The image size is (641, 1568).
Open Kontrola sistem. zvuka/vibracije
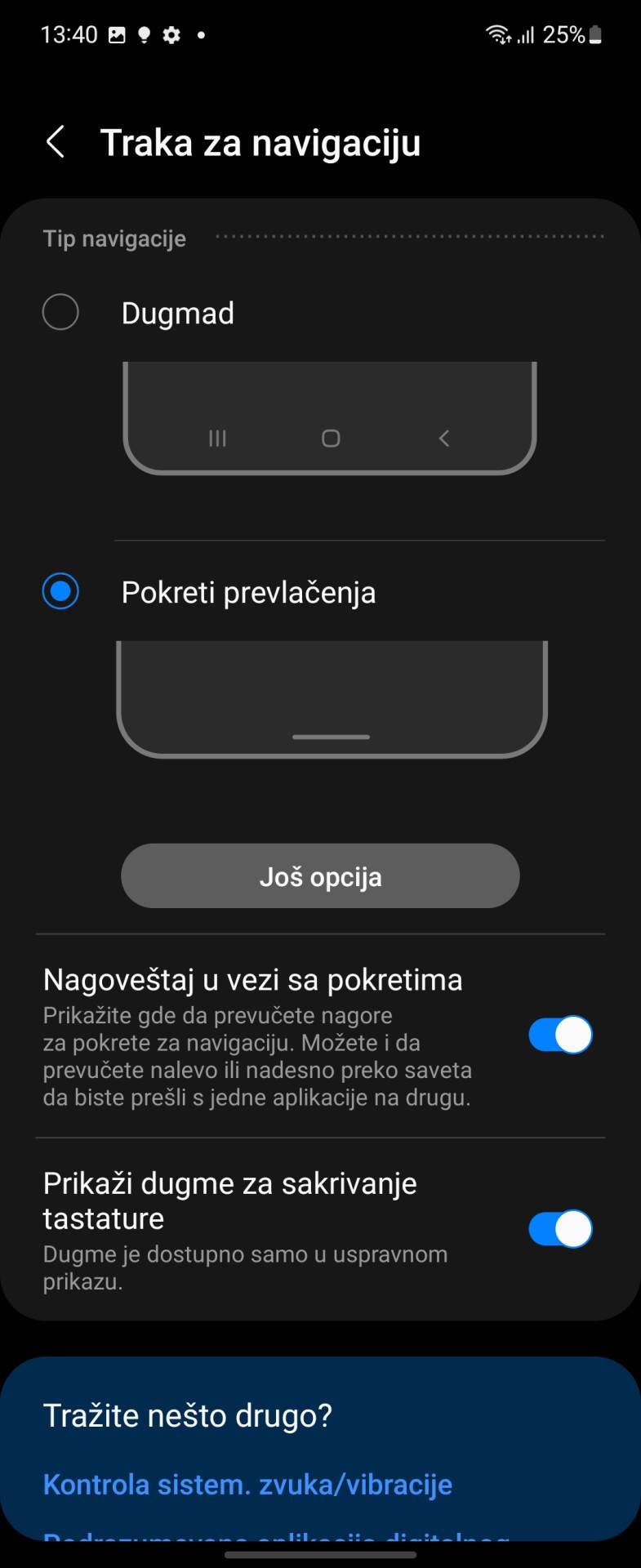click(x=247, y=1485)
